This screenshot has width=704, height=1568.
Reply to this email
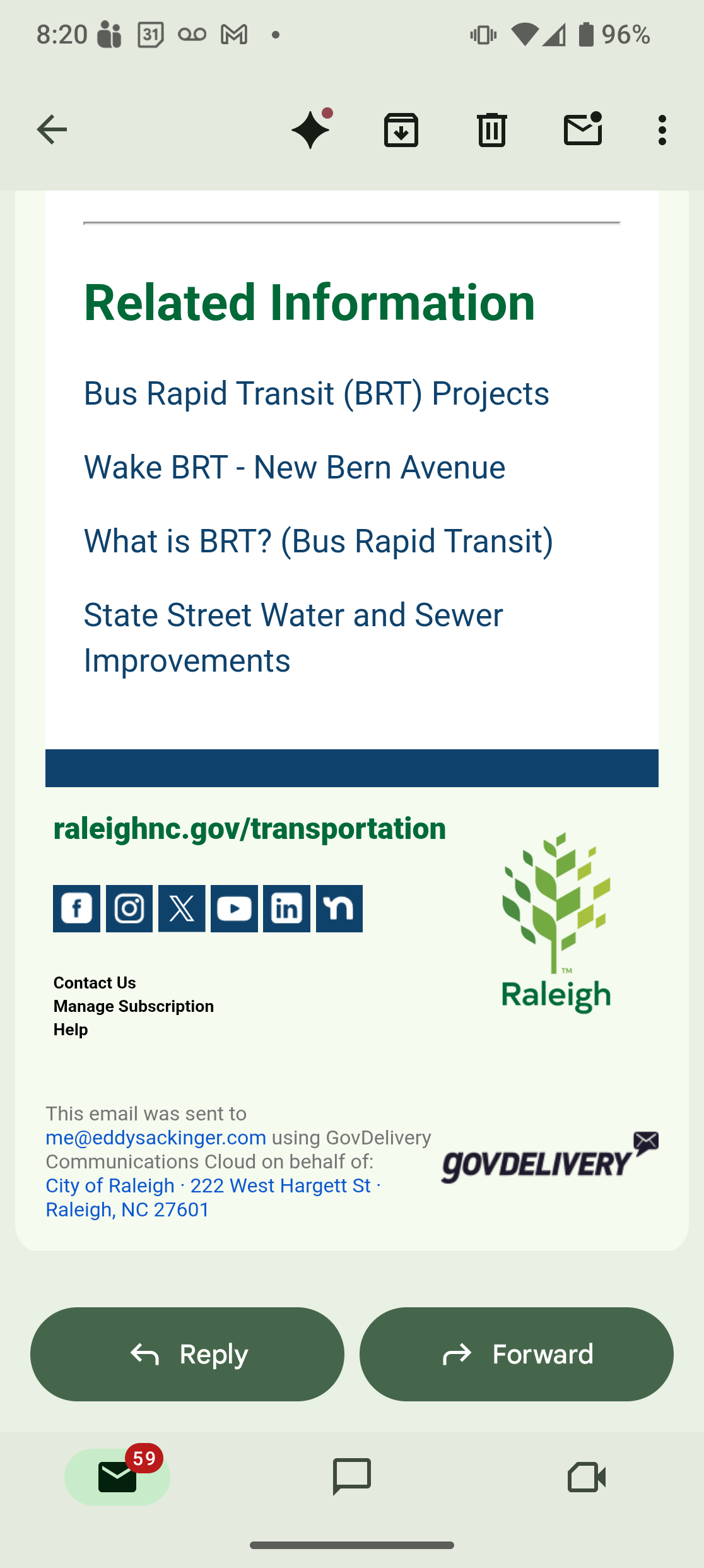[187, 1354]
